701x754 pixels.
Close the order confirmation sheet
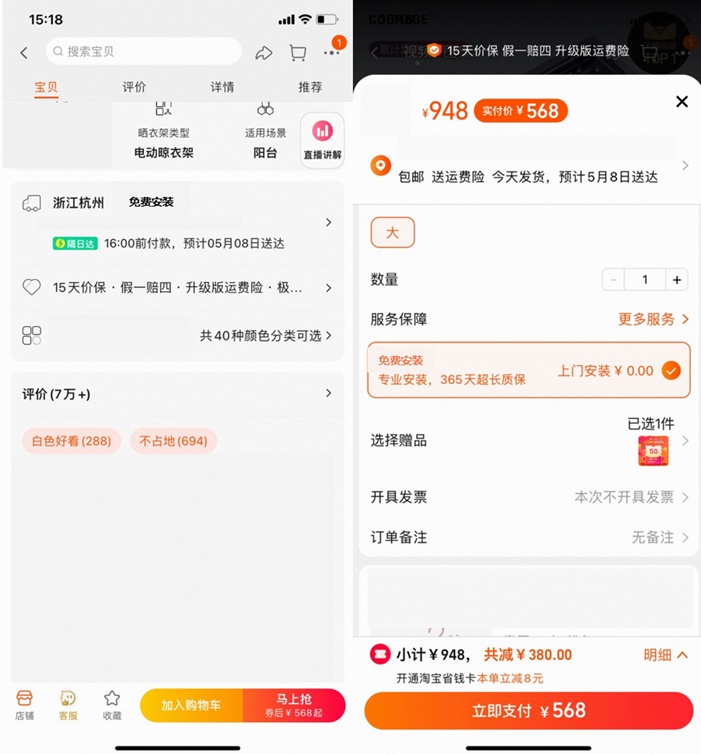pyautogui.click(x=682, y=102)
